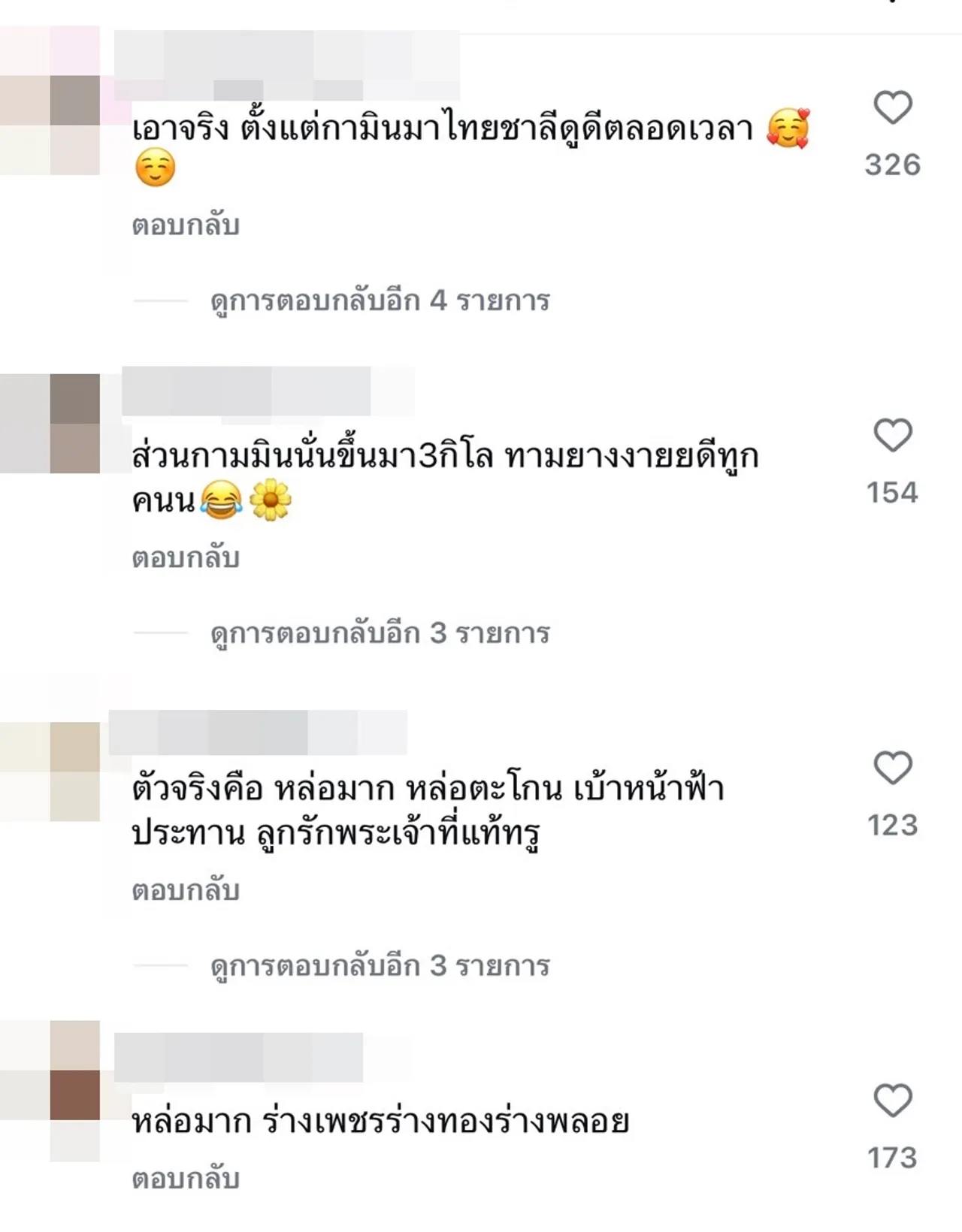
Task: Reply to the comment starting เอาจริง
Action: [x=186, y=225]
